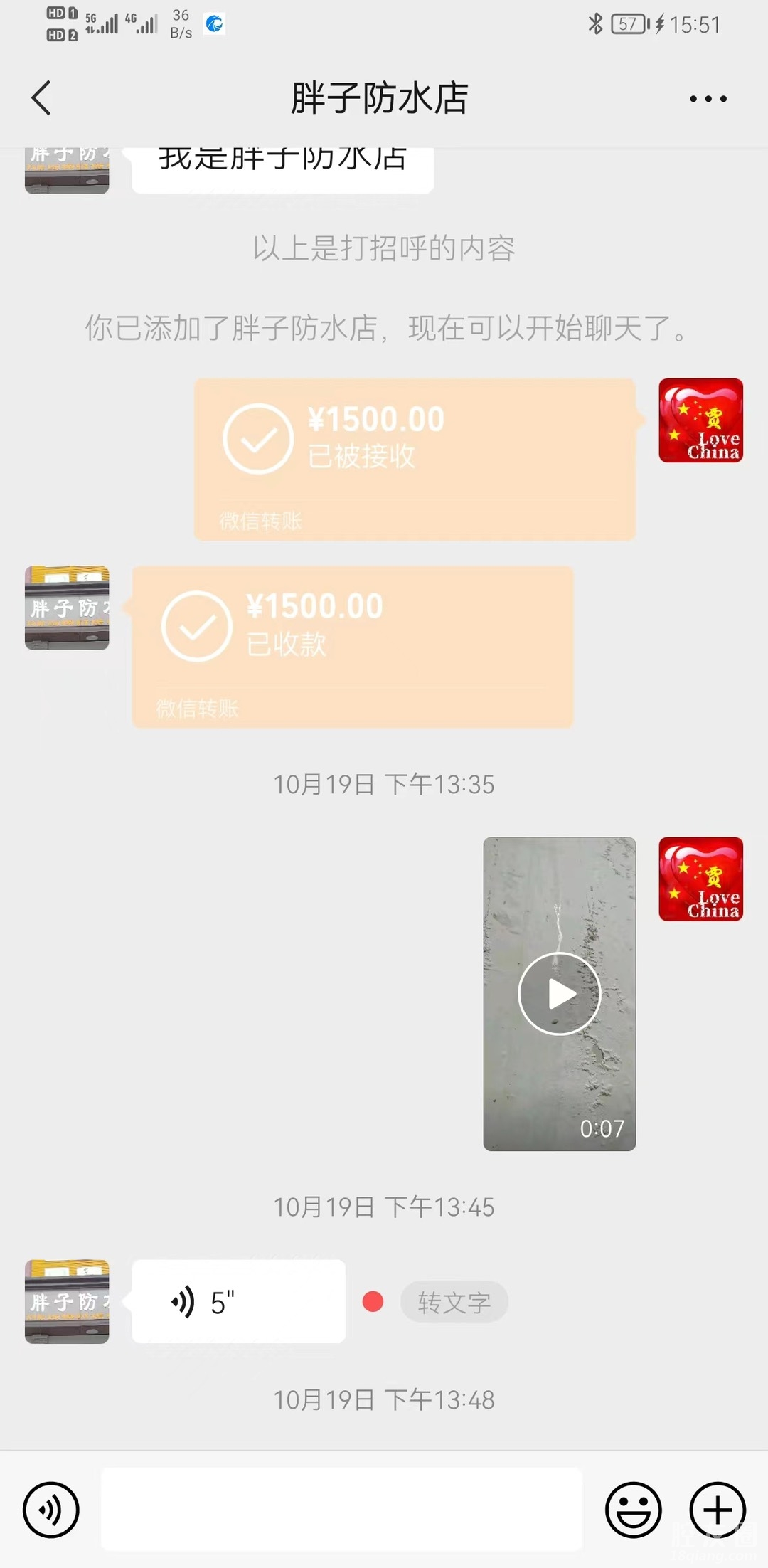
Task: Convert voice message with 转文字
Action: (x=454, y=1302)
